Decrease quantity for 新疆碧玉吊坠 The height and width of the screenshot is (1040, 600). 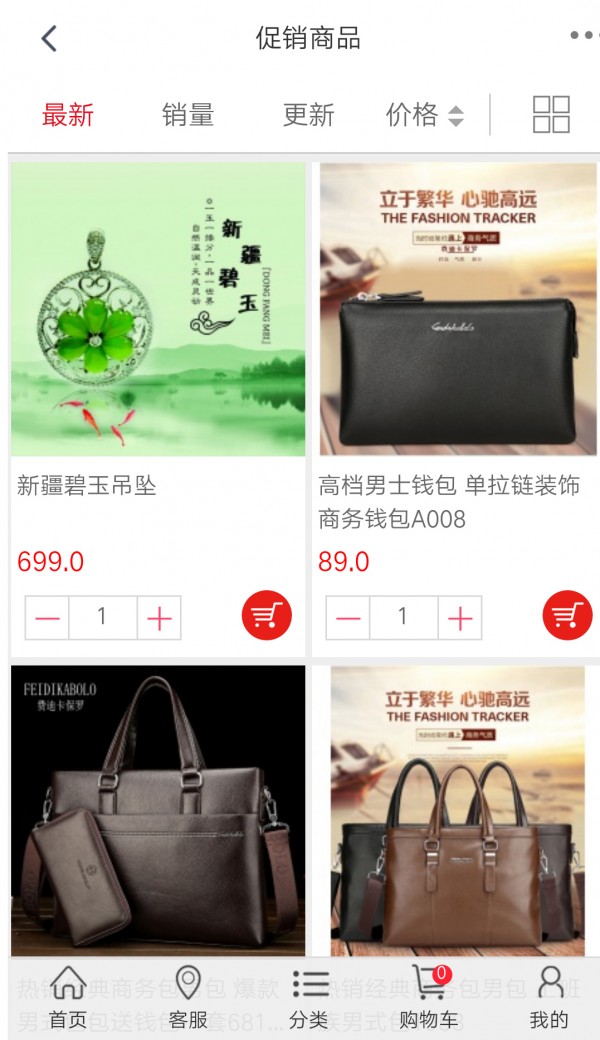point(48,618)
